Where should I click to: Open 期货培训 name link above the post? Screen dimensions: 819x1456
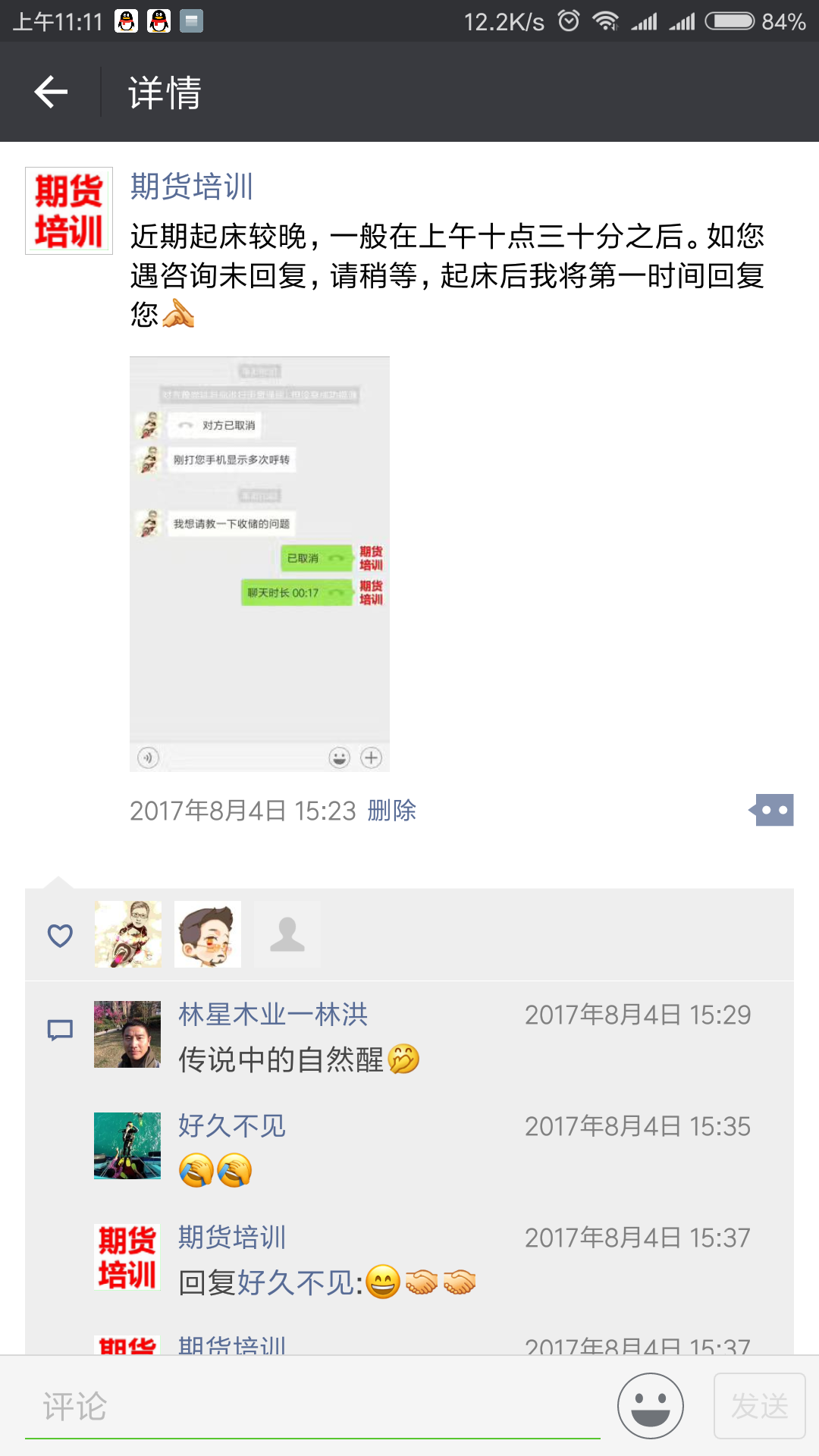[192, 187]
